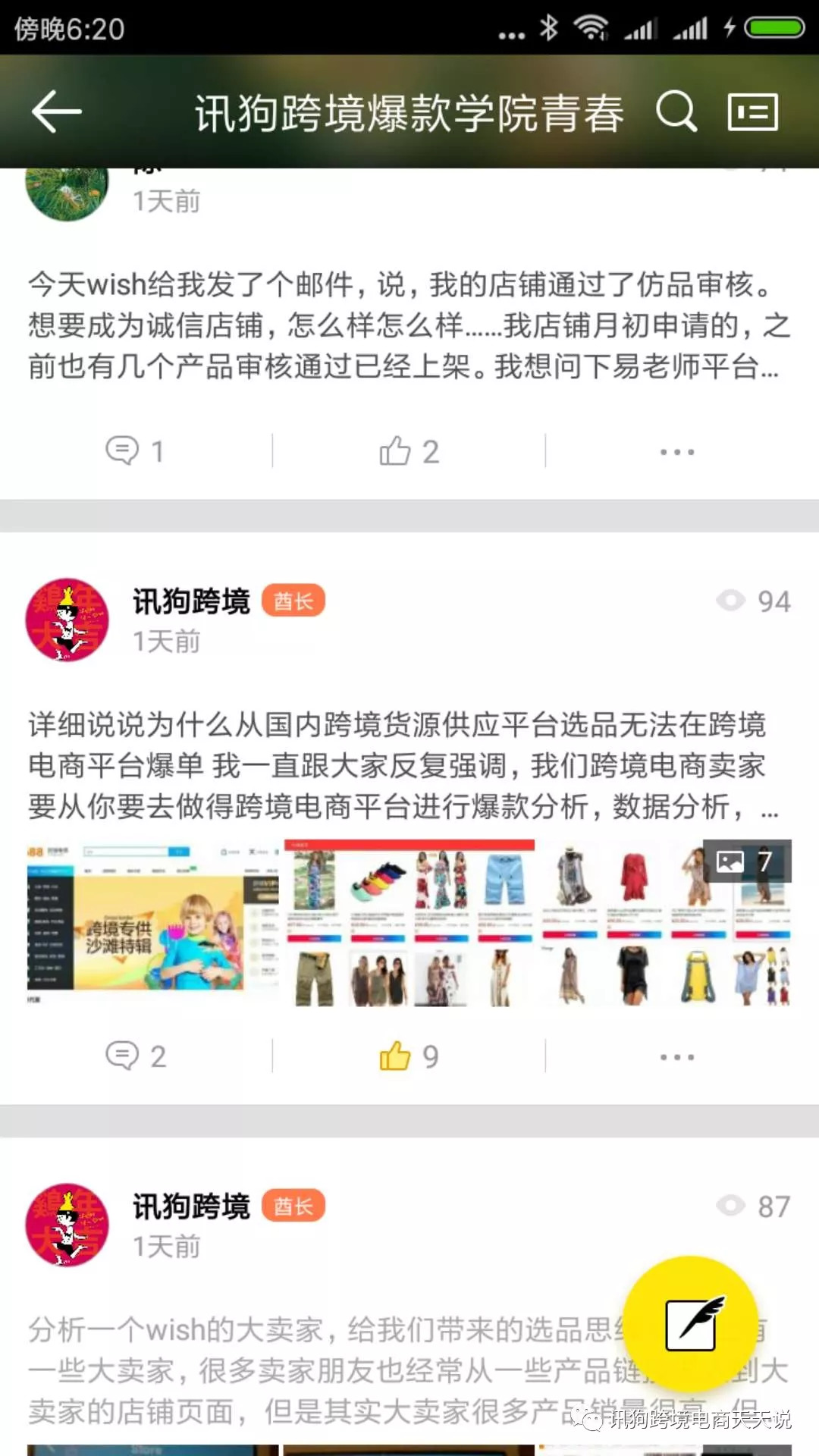This screenshot has height=1456, width=819.
Task: Open 讯狗跨境 profile avatar on the 94-view post
Action: (67, 620)
